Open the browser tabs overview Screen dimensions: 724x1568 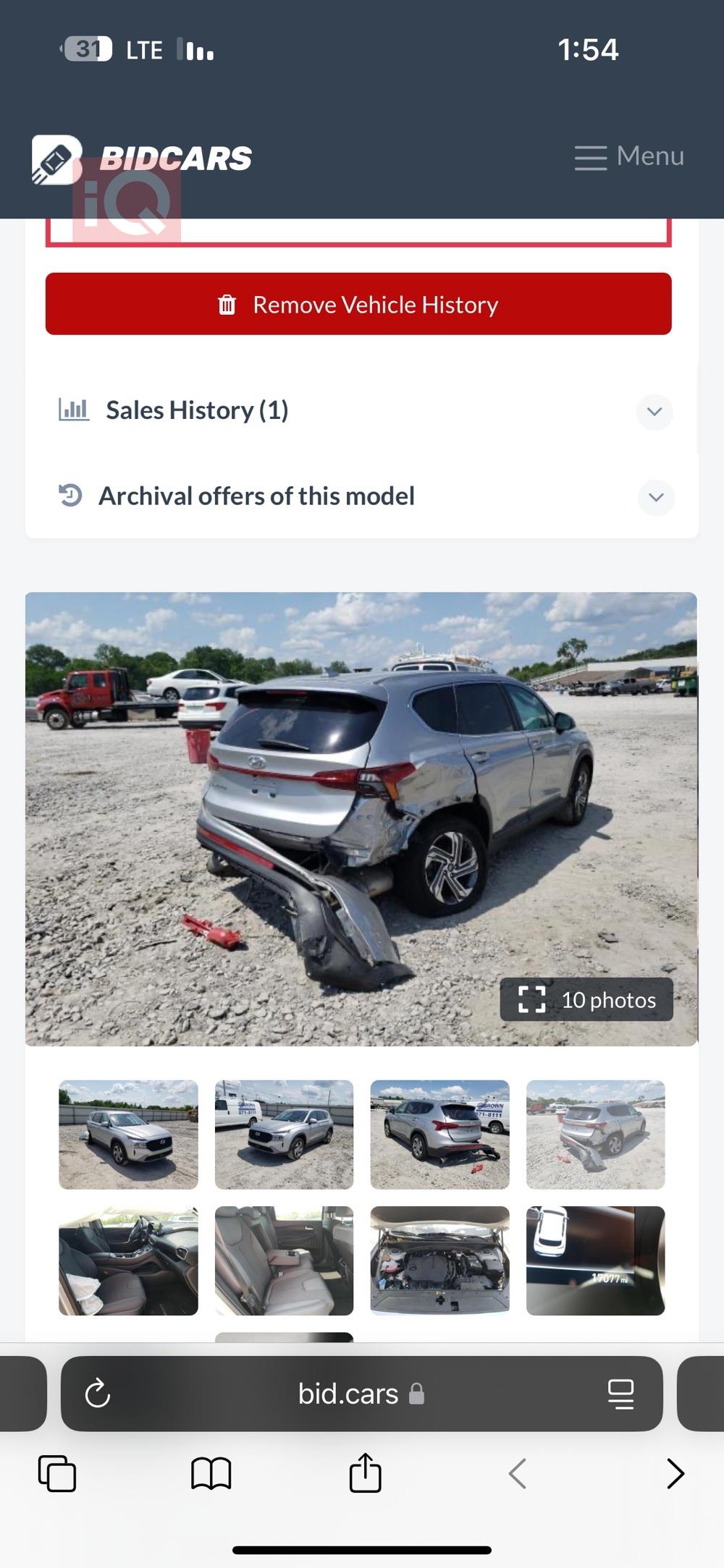(x=57, y=1473)
